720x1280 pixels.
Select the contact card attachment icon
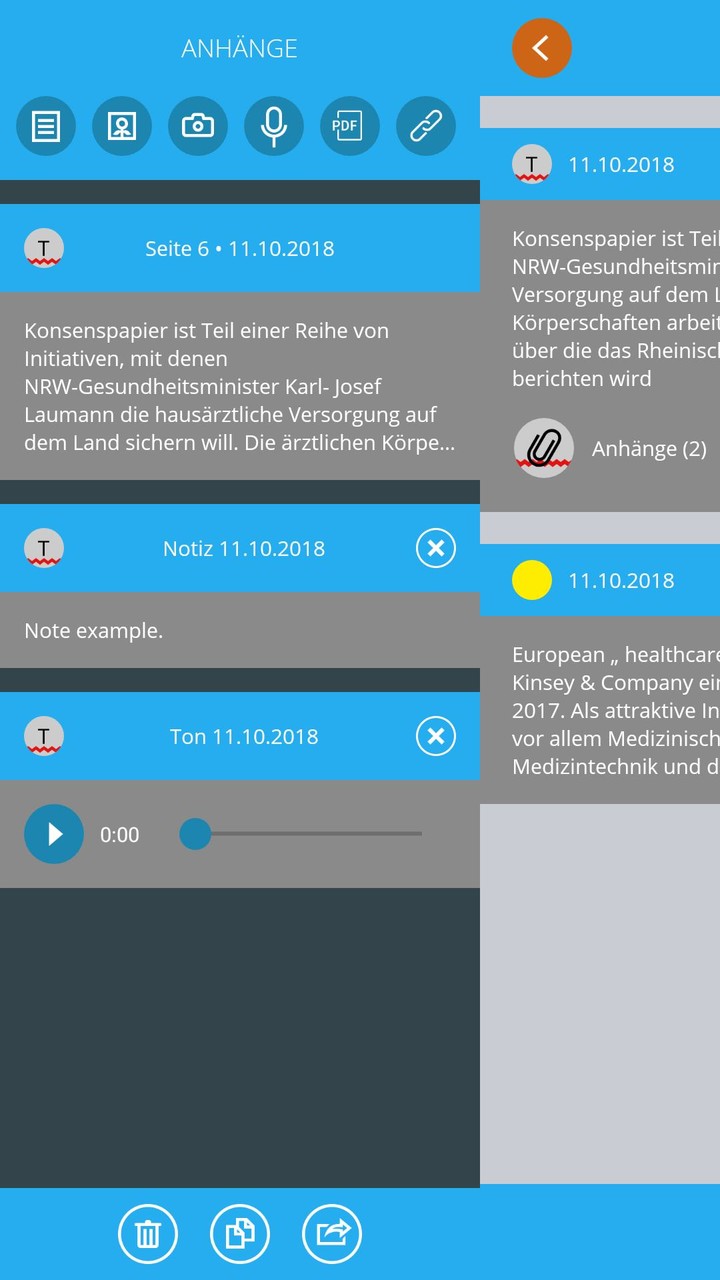122,126
